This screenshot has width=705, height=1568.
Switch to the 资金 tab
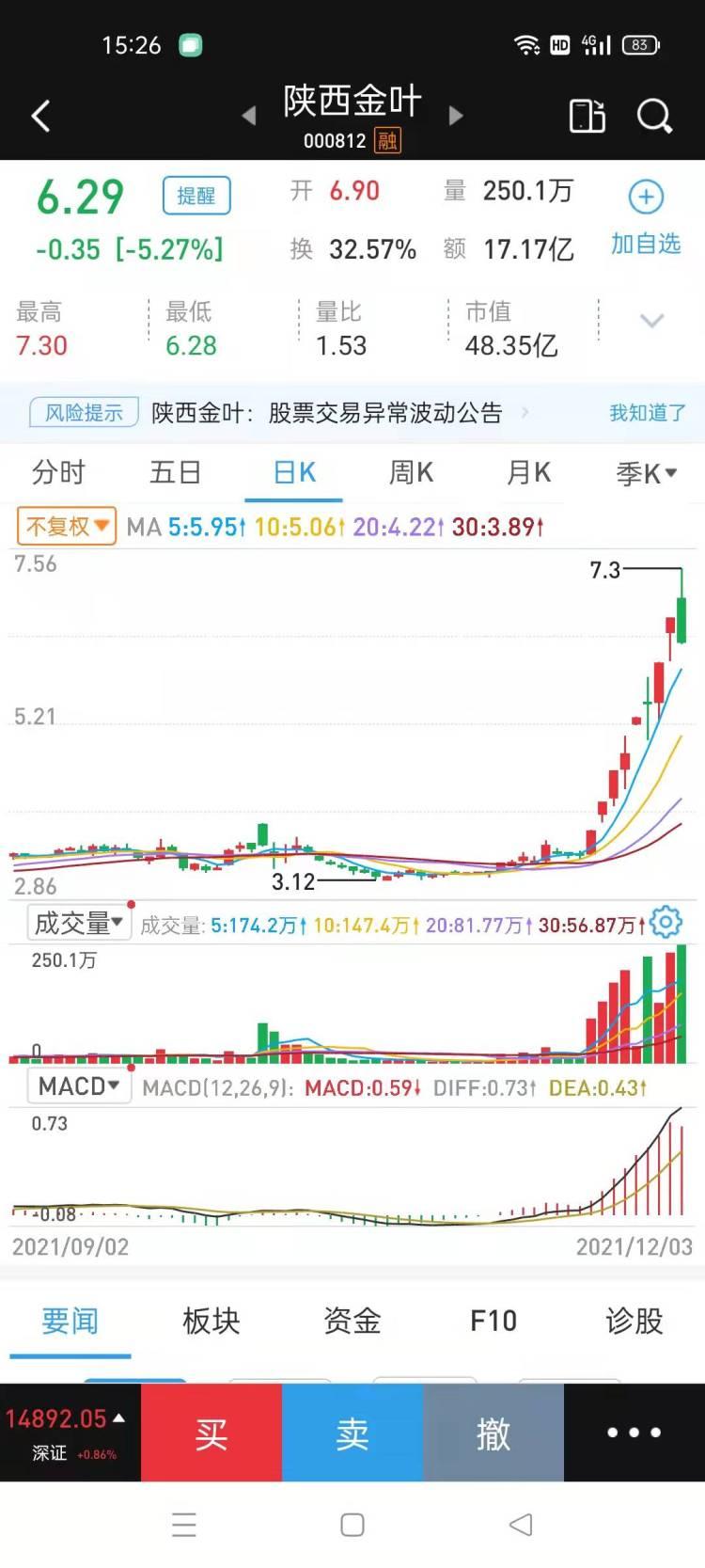pyautogui.click(x=352, y=1321)
